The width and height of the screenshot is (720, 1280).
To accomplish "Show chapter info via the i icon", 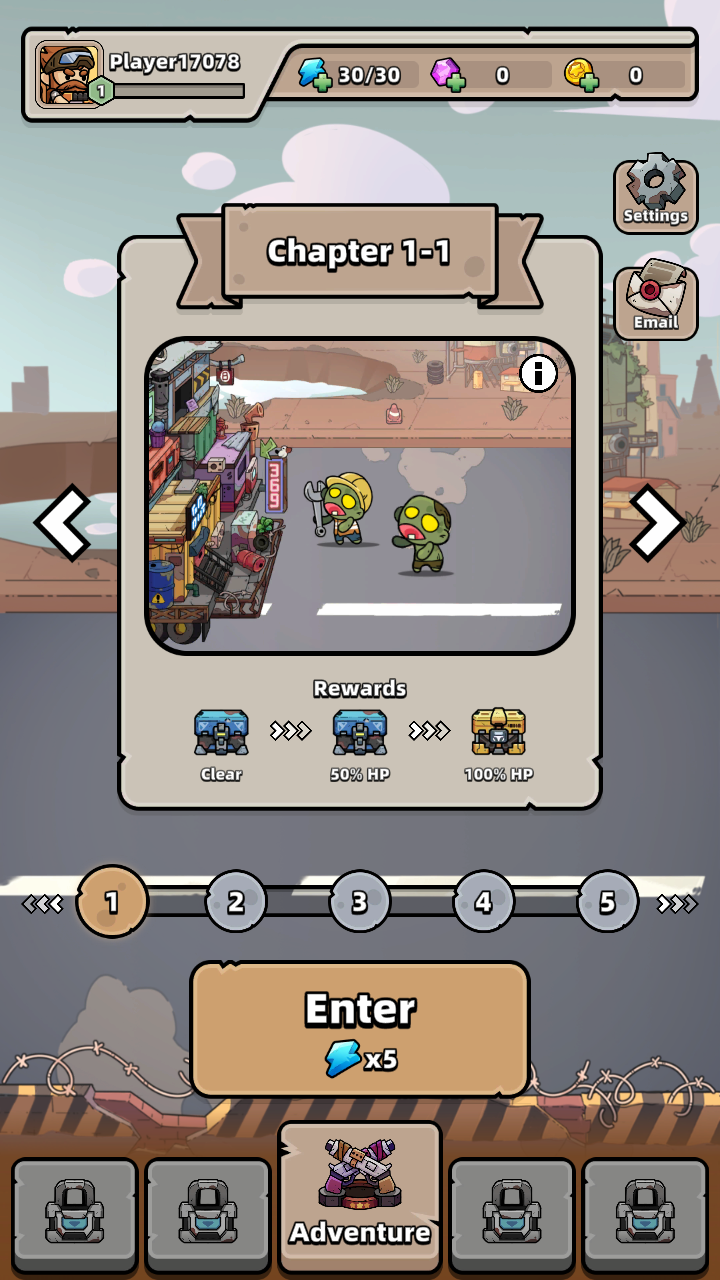I will pyautogui.click(x=539, y=374).
